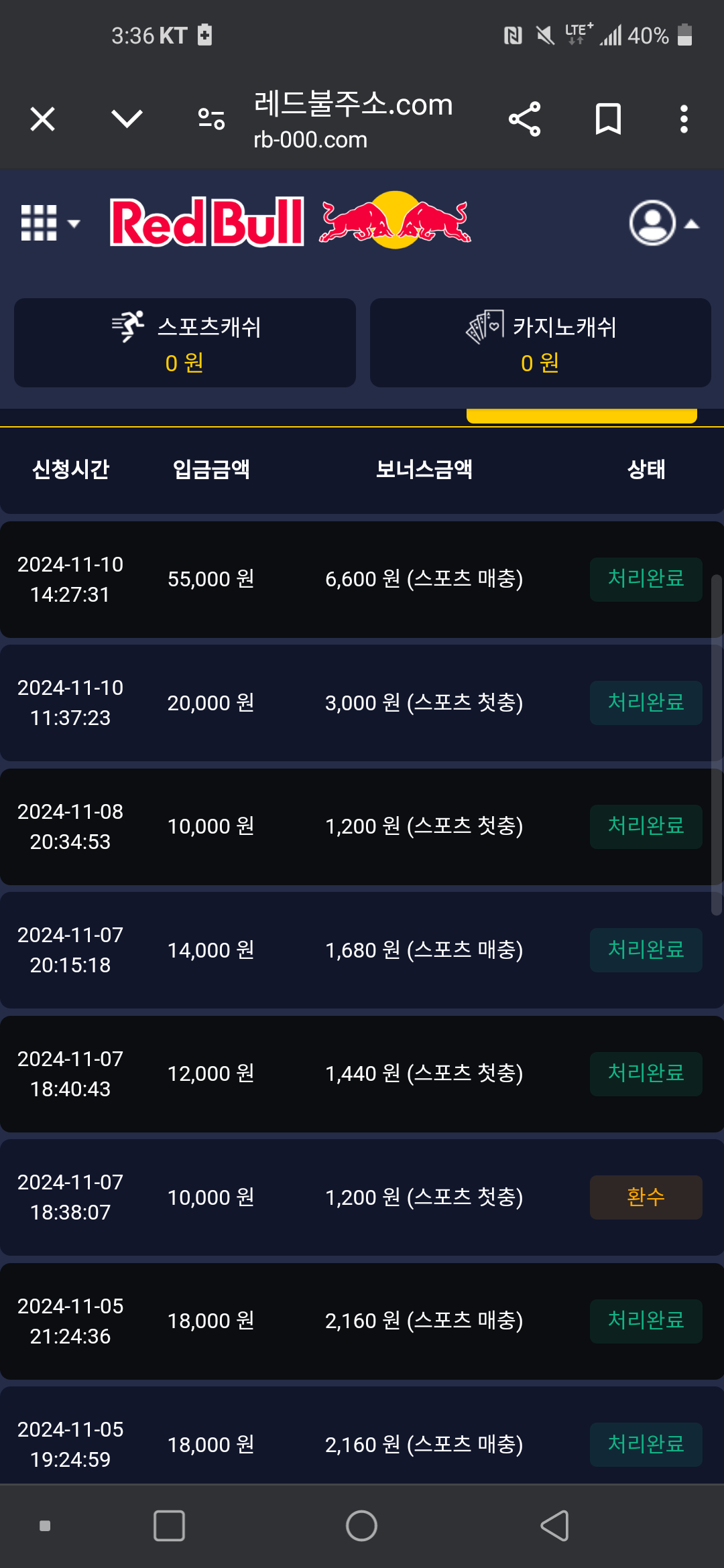Minimize the custom tab with the down chevron
The image size is (724, 1568).
[127, 119]
